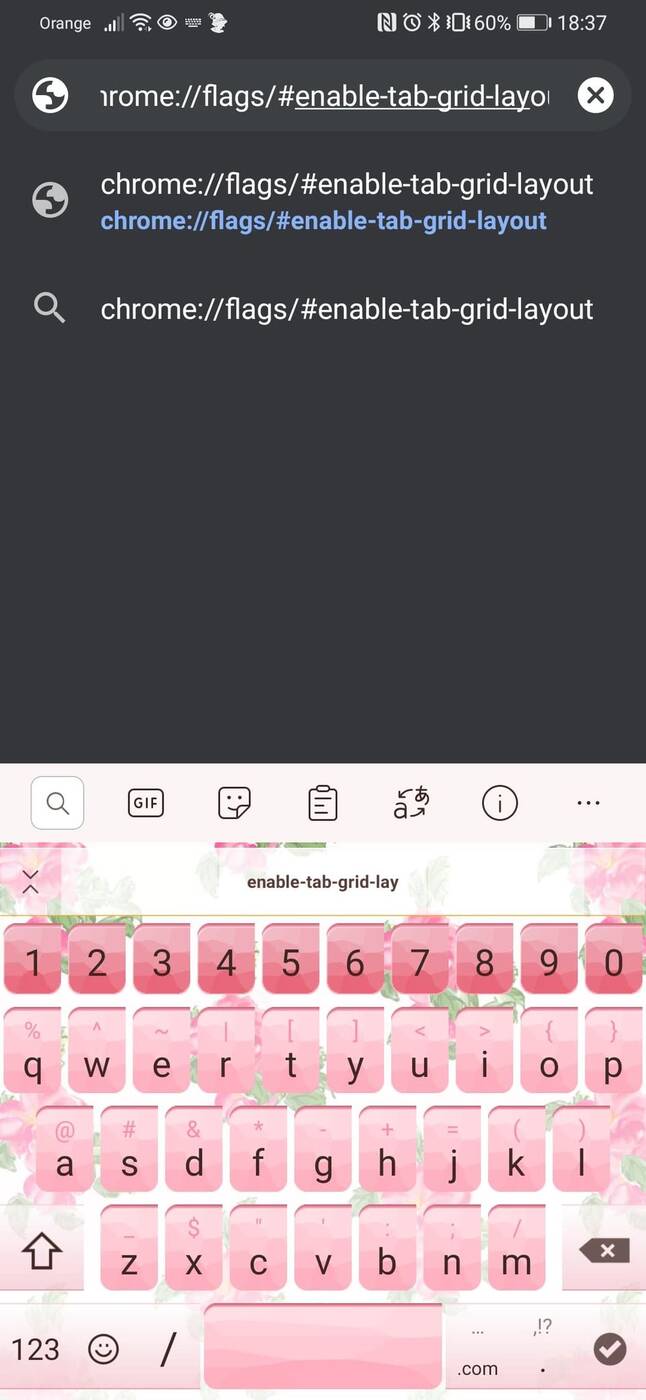646x1400 pixels.
Task: Tap the .com key
Action: click(x=478, y=1367)
